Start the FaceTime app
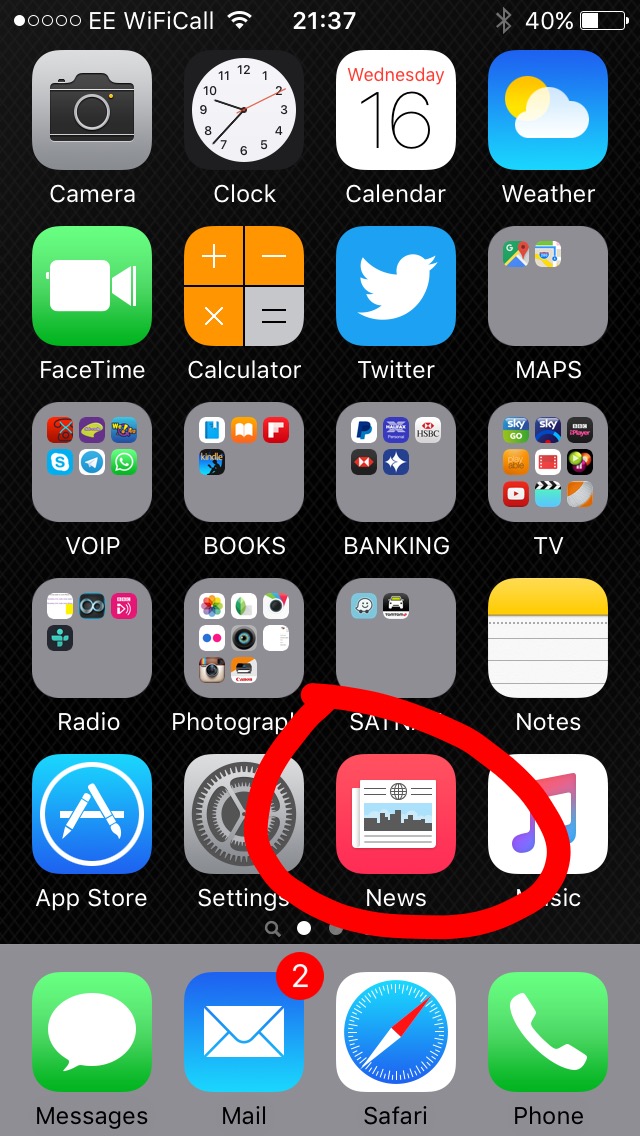 point(92,286)
